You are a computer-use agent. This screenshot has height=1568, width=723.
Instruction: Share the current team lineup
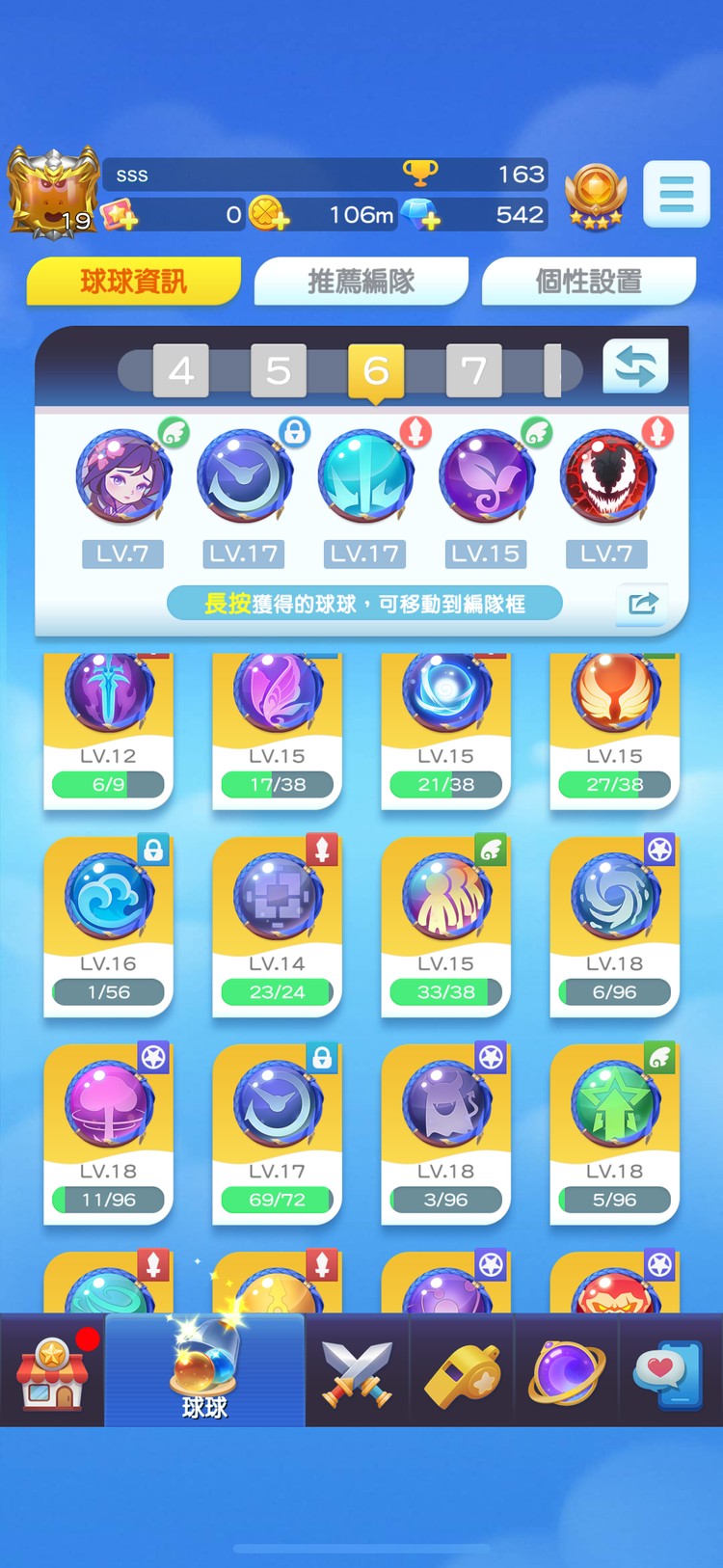(642, 604)
